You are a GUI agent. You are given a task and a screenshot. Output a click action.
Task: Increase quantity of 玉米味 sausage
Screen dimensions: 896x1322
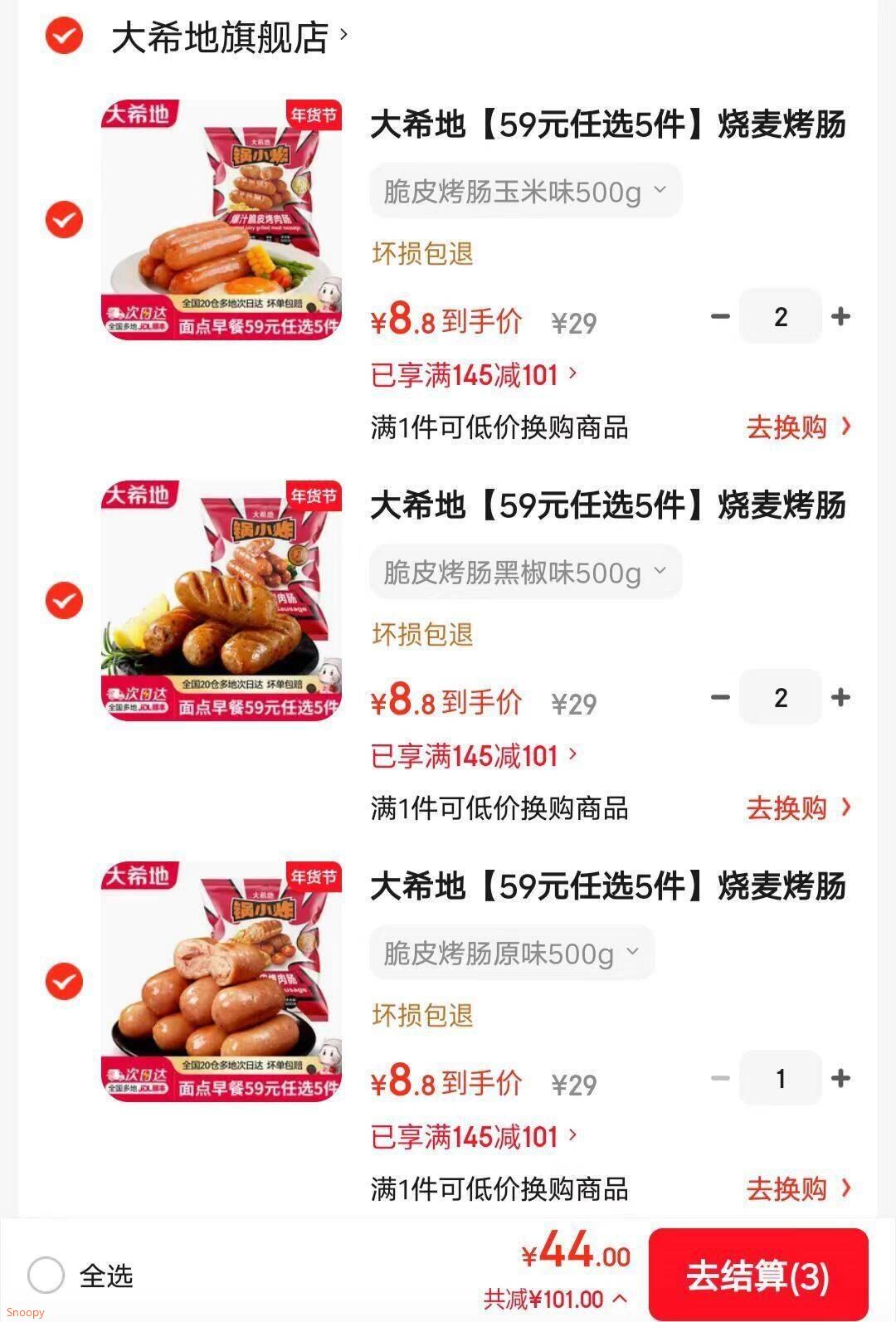coord(840,316)
